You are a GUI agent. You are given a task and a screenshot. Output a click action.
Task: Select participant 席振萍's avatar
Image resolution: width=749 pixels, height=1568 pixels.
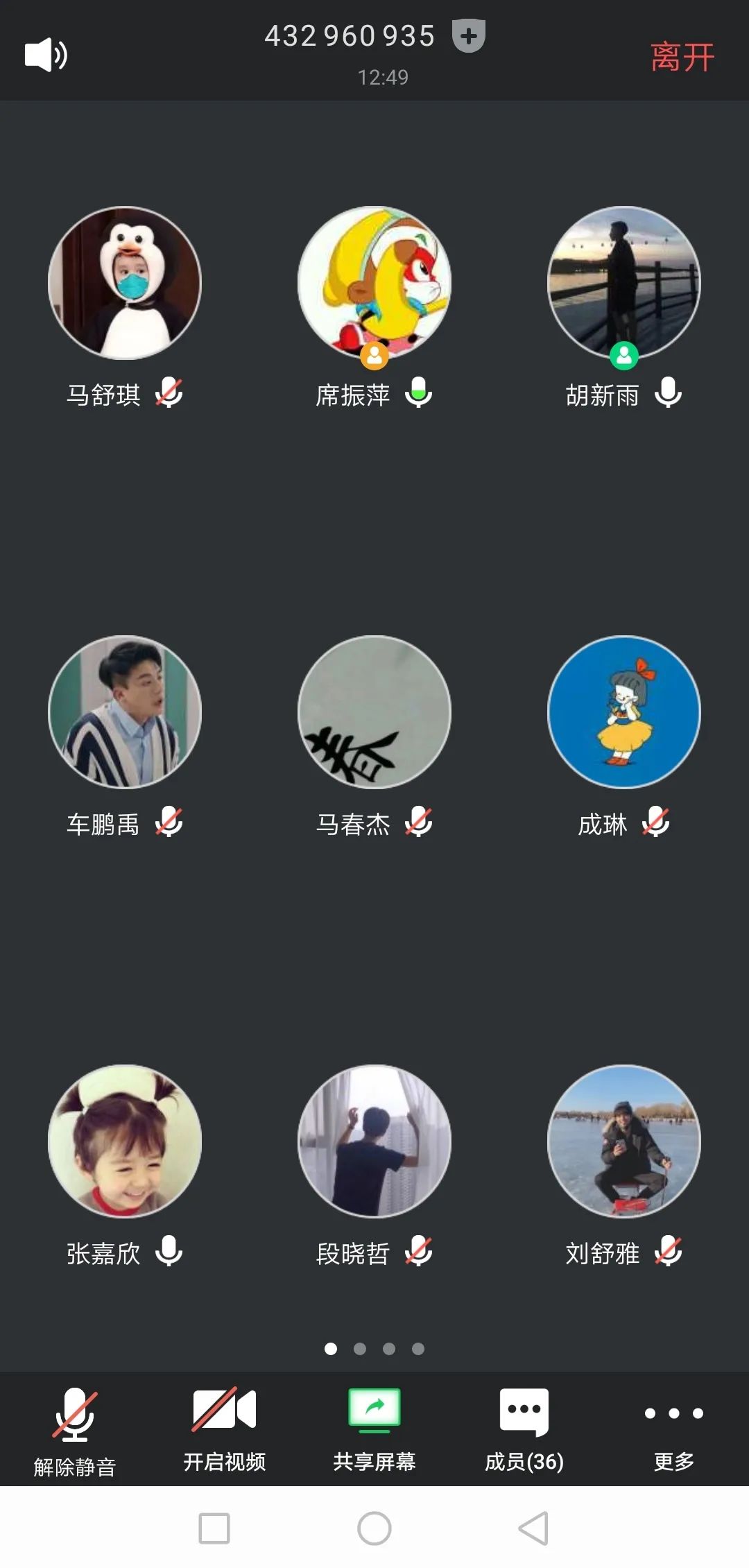tap(374, 283)
